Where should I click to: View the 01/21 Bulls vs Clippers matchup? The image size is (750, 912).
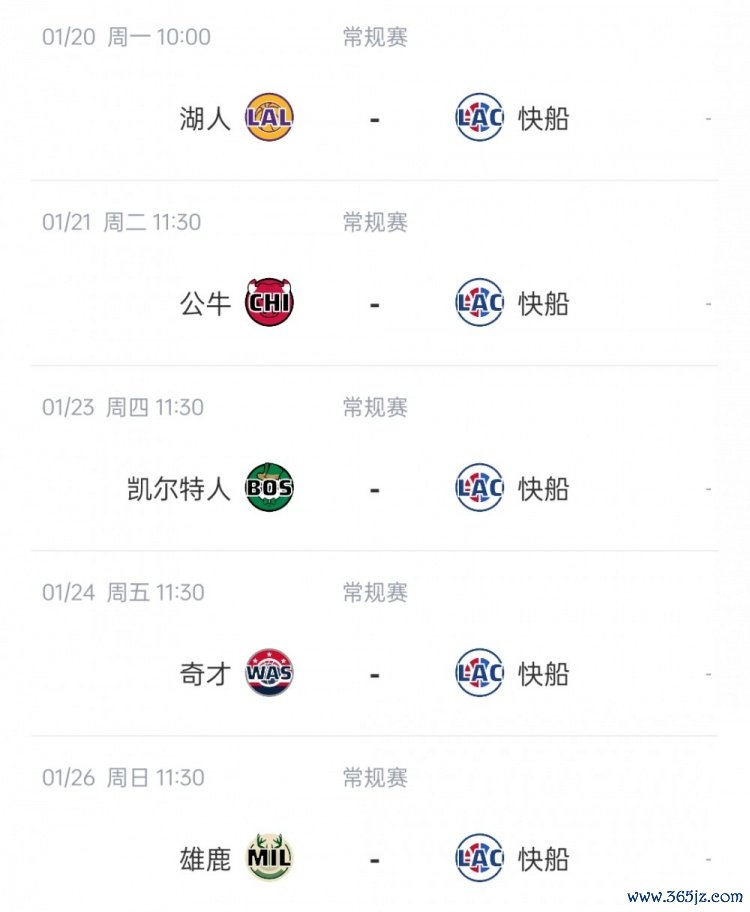[x=374, y=303]
